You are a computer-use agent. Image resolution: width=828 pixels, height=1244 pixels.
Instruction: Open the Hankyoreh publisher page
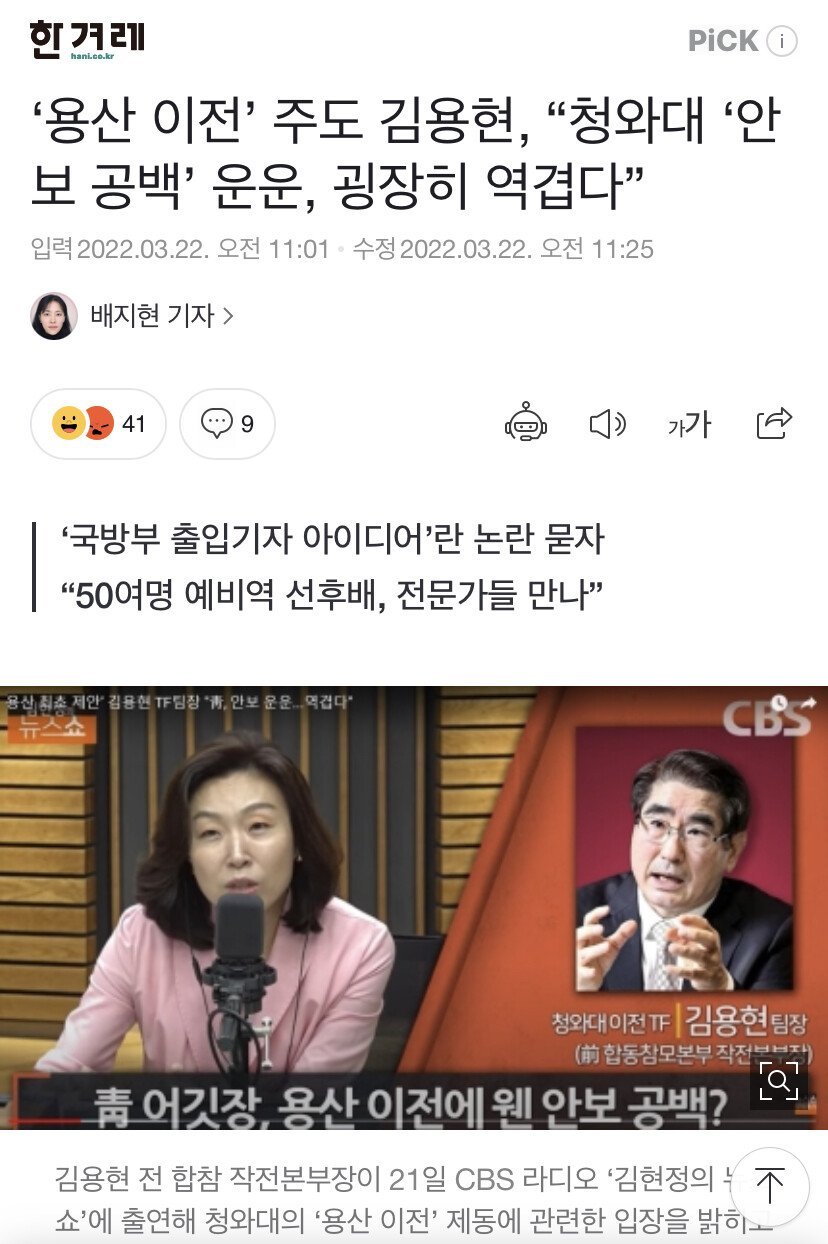[x=87, y=39]
